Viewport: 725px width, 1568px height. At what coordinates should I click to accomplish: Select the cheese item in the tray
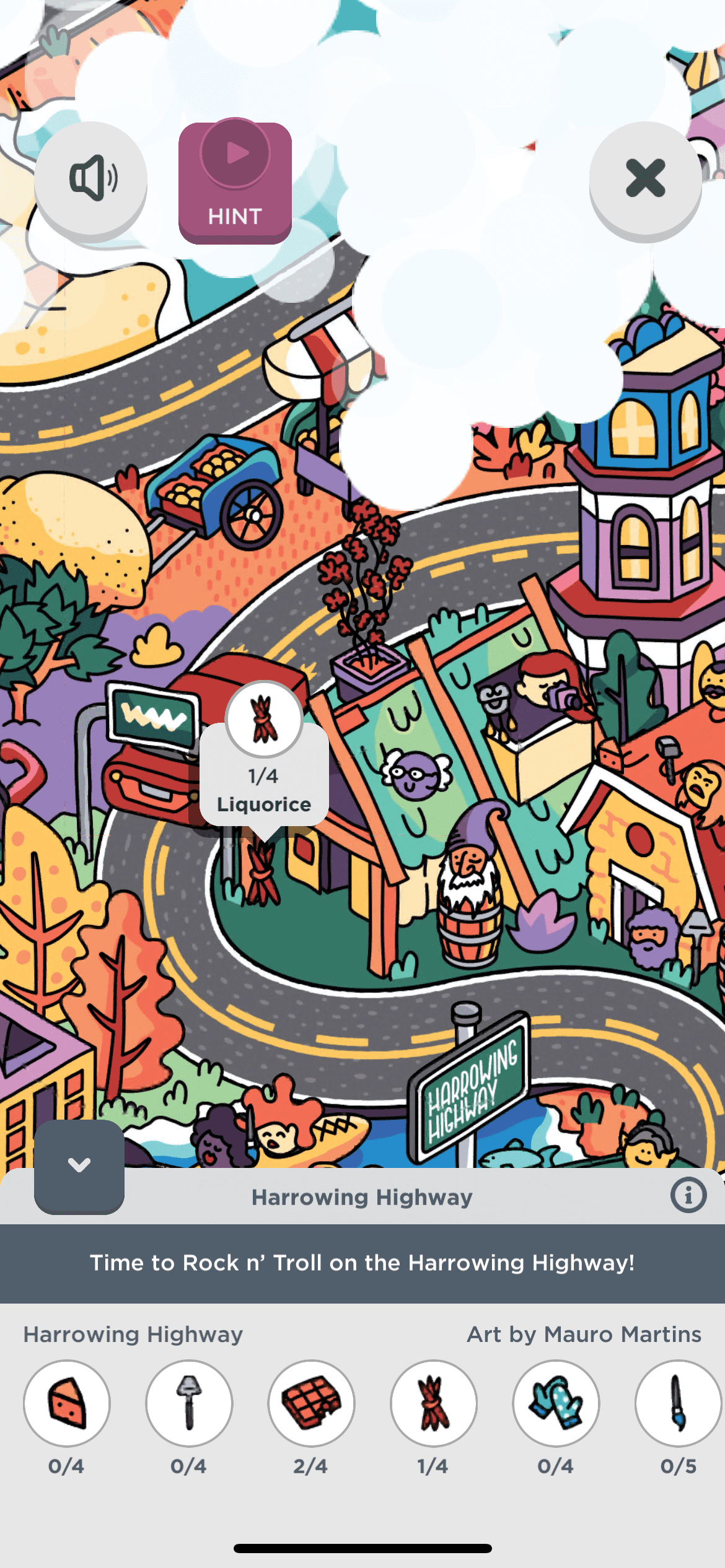pyautogui.click(x=67, y=1403)
